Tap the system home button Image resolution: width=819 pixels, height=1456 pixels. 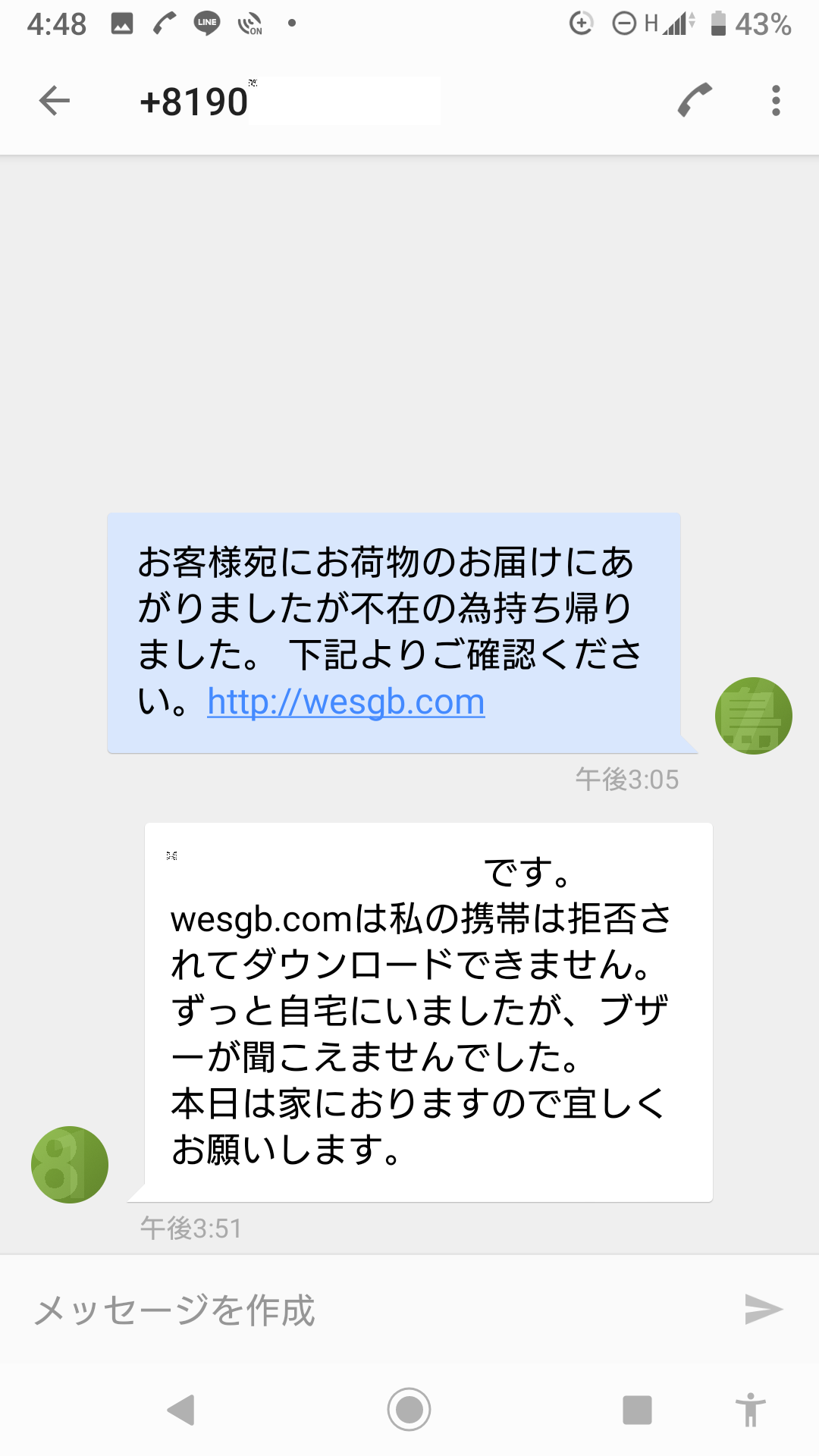pos(409,1410)
